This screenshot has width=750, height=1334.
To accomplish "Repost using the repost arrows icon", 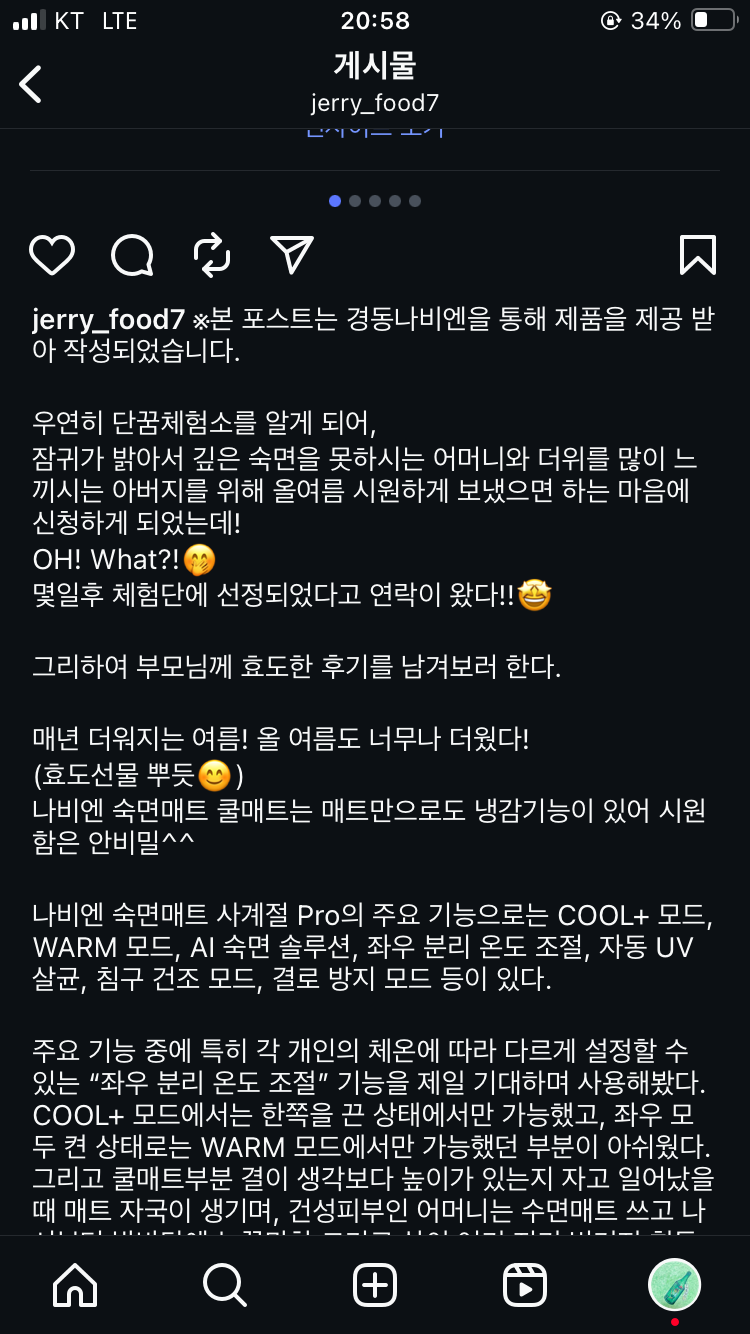I will pyautogui.click(x=211, y=255).
